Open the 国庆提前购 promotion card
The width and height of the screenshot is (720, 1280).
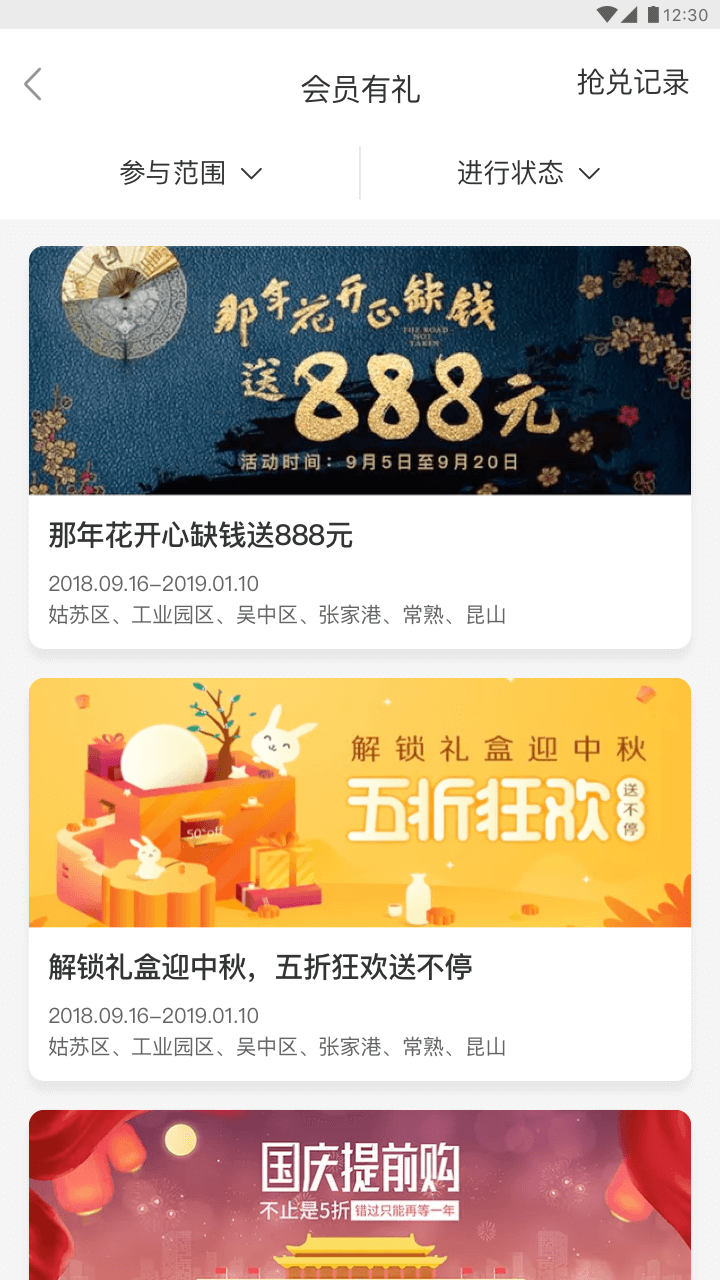pos(360,1195)
